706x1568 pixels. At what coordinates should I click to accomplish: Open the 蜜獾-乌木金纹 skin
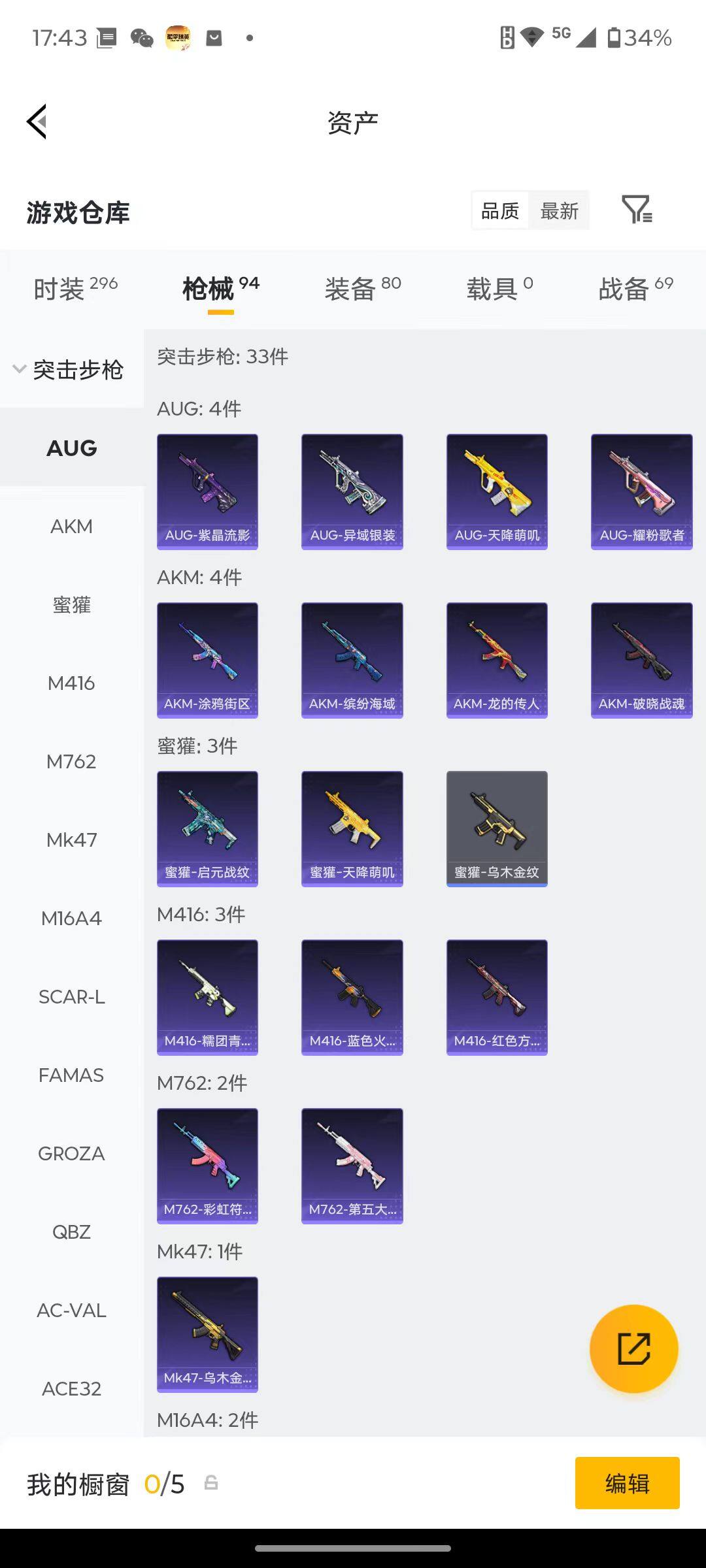click(497, 828)
